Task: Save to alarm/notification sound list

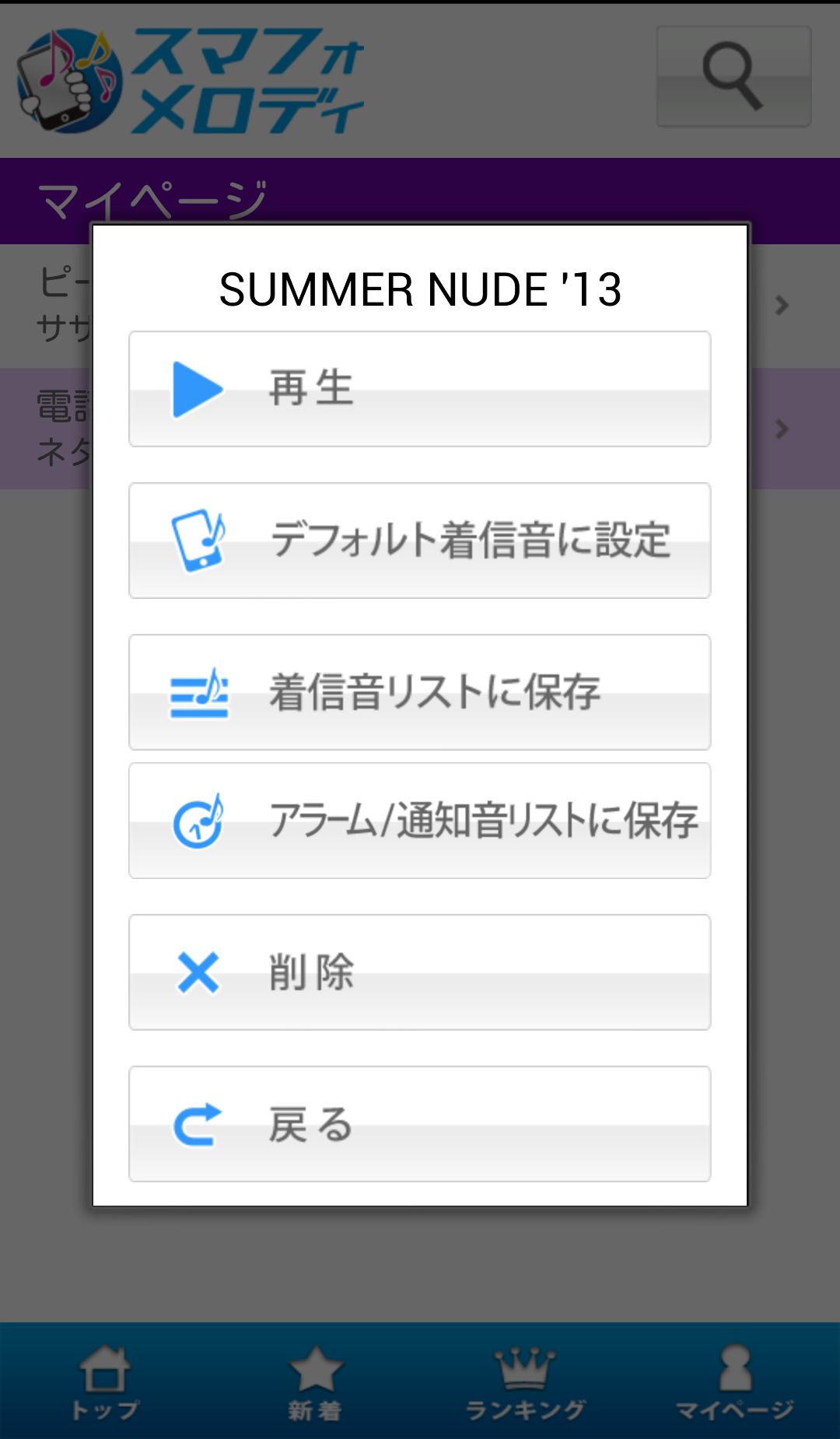Action: [420, 821]
